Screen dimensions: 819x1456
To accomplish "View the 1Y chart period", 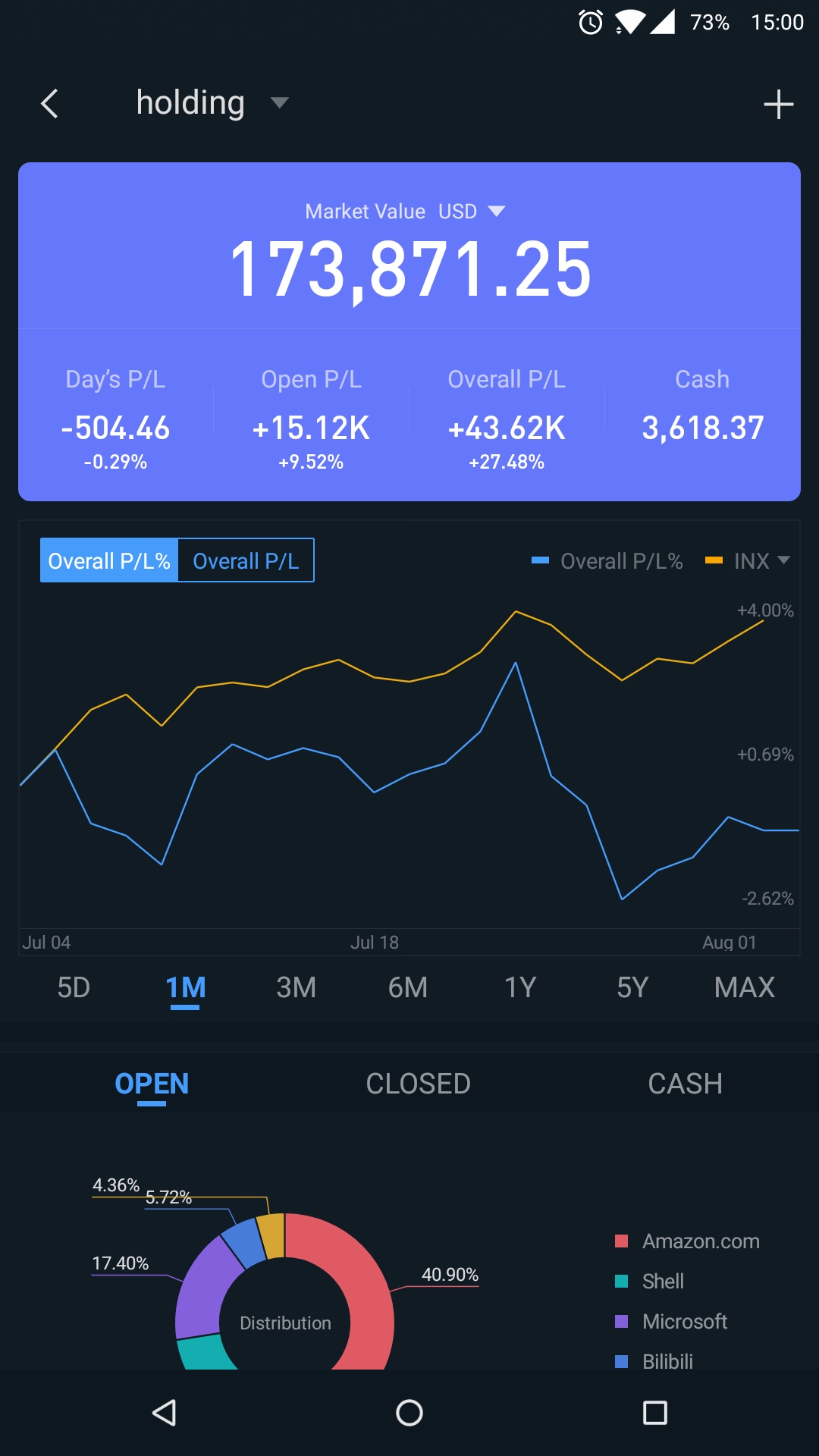I will pos(520,987).
